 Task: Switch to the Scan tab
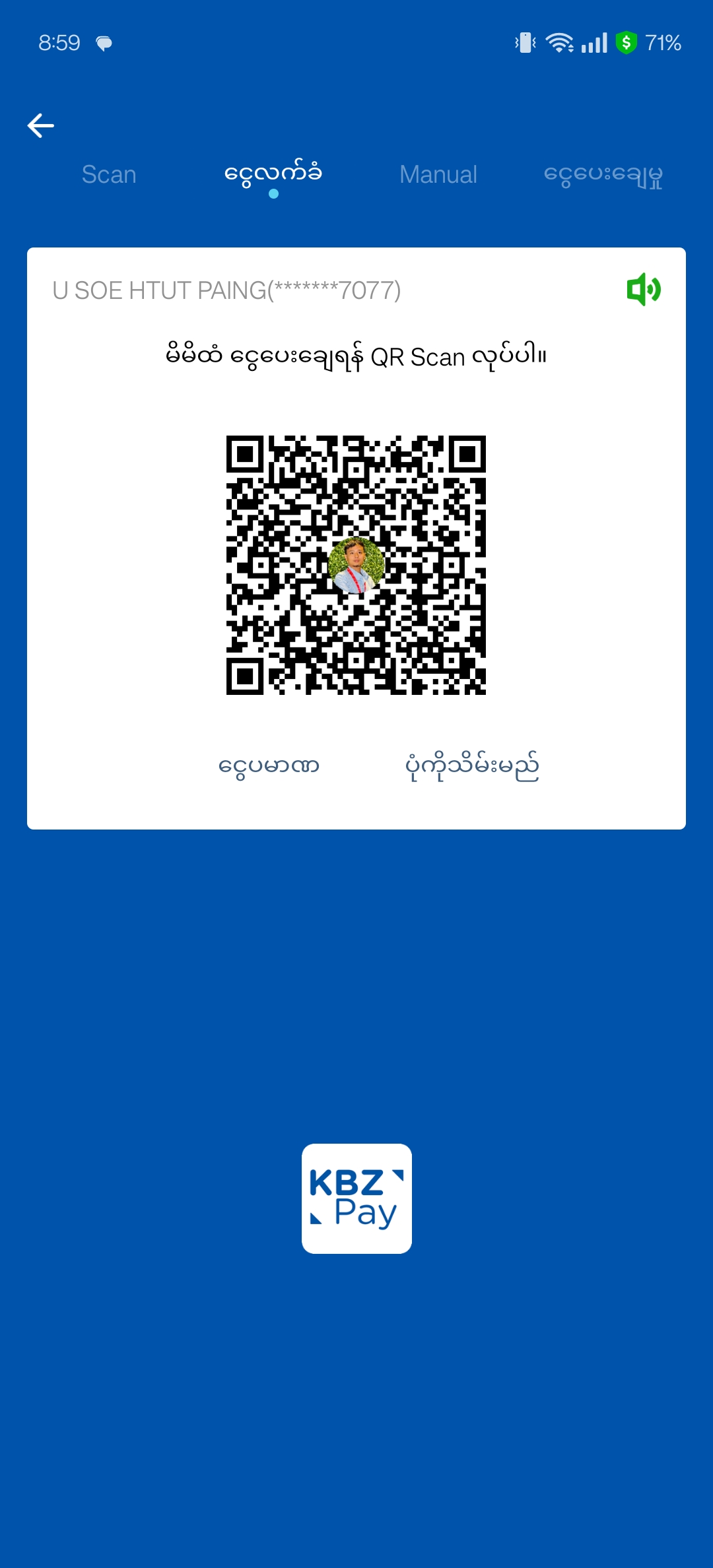(109, 175)
